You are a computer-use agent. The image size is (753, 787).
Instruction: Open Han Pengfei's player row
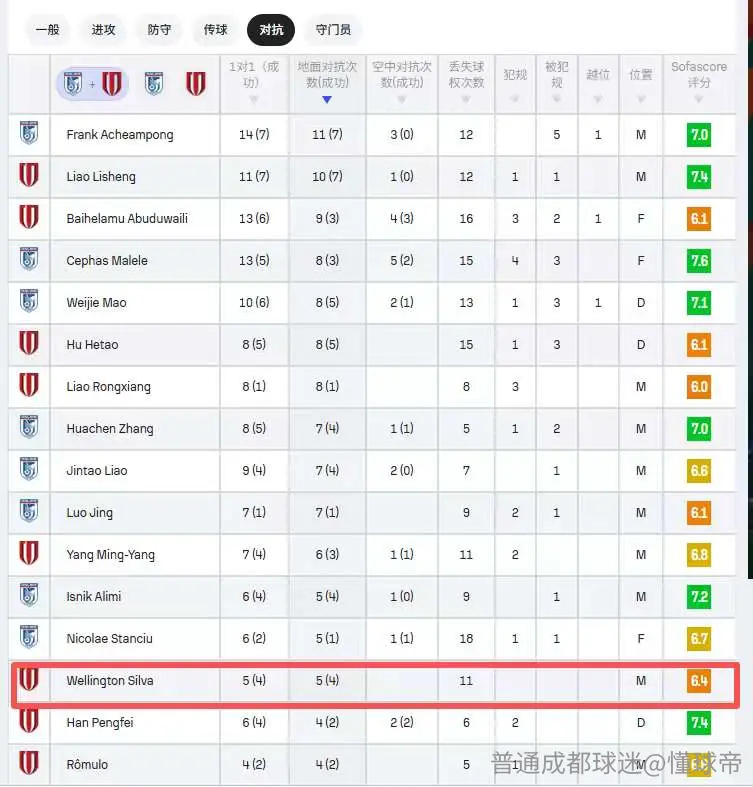tap(372, 723)
